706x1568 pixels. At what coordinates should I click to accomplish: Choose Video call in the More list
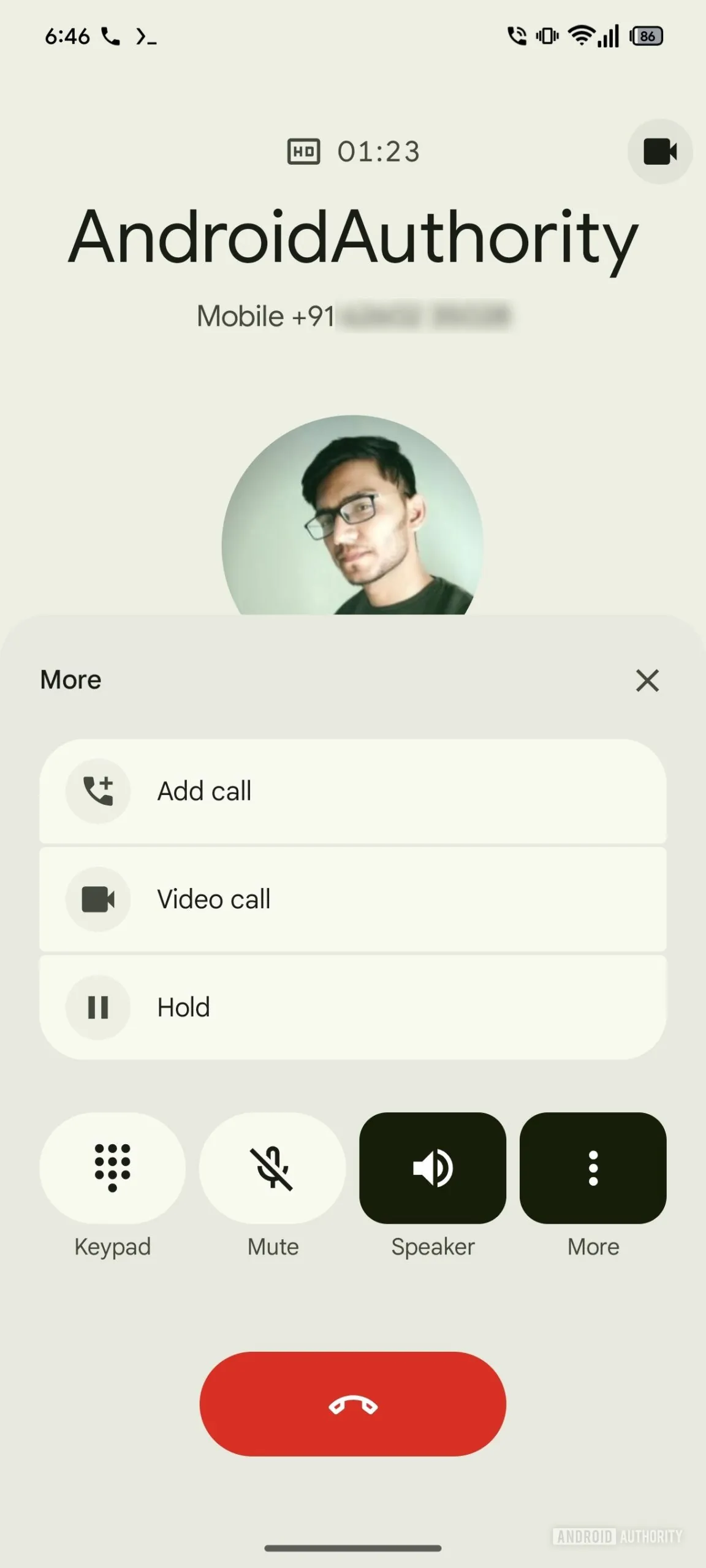(352, 899)
